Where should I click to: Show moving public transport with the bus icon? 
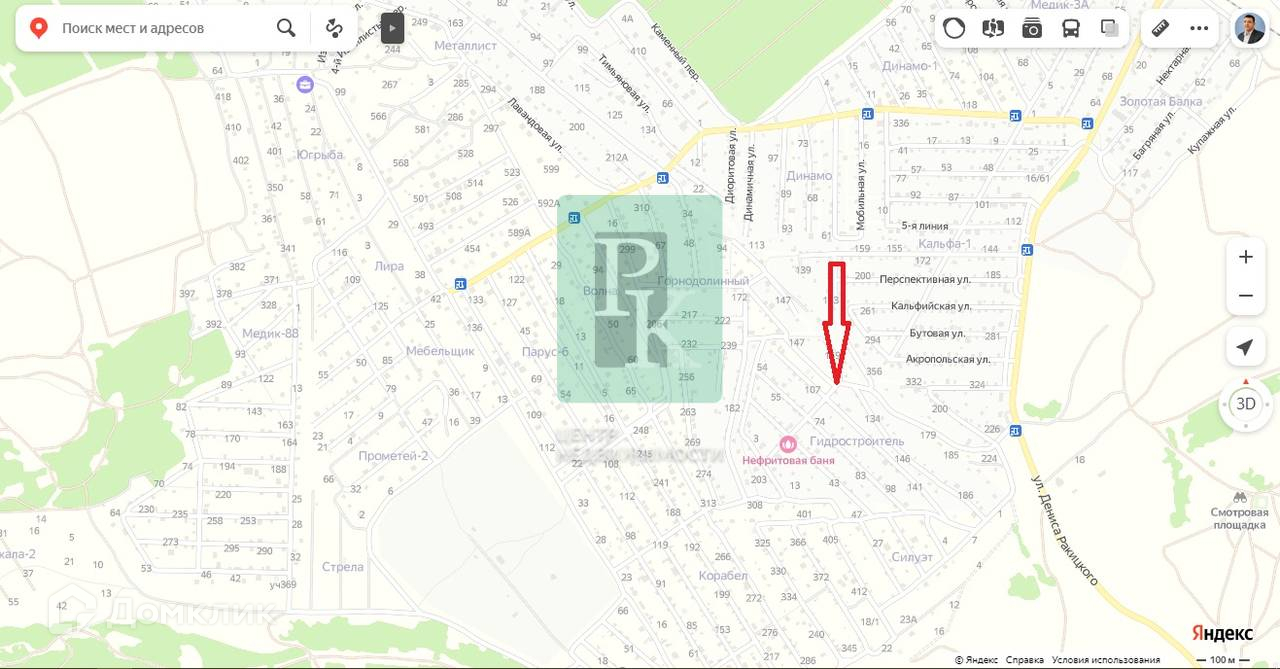point(1071,28)
